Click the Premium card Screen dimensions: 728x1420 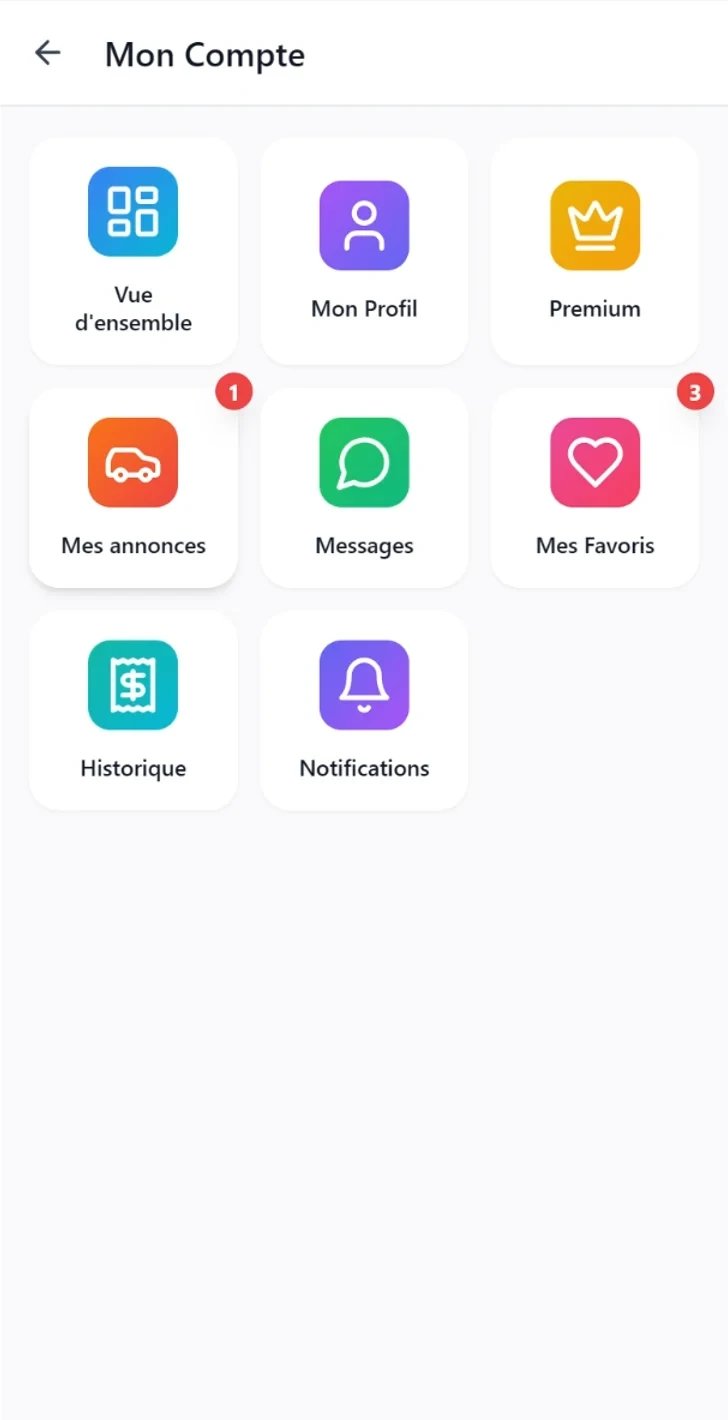pyautogui.click(x=595, y=251)
